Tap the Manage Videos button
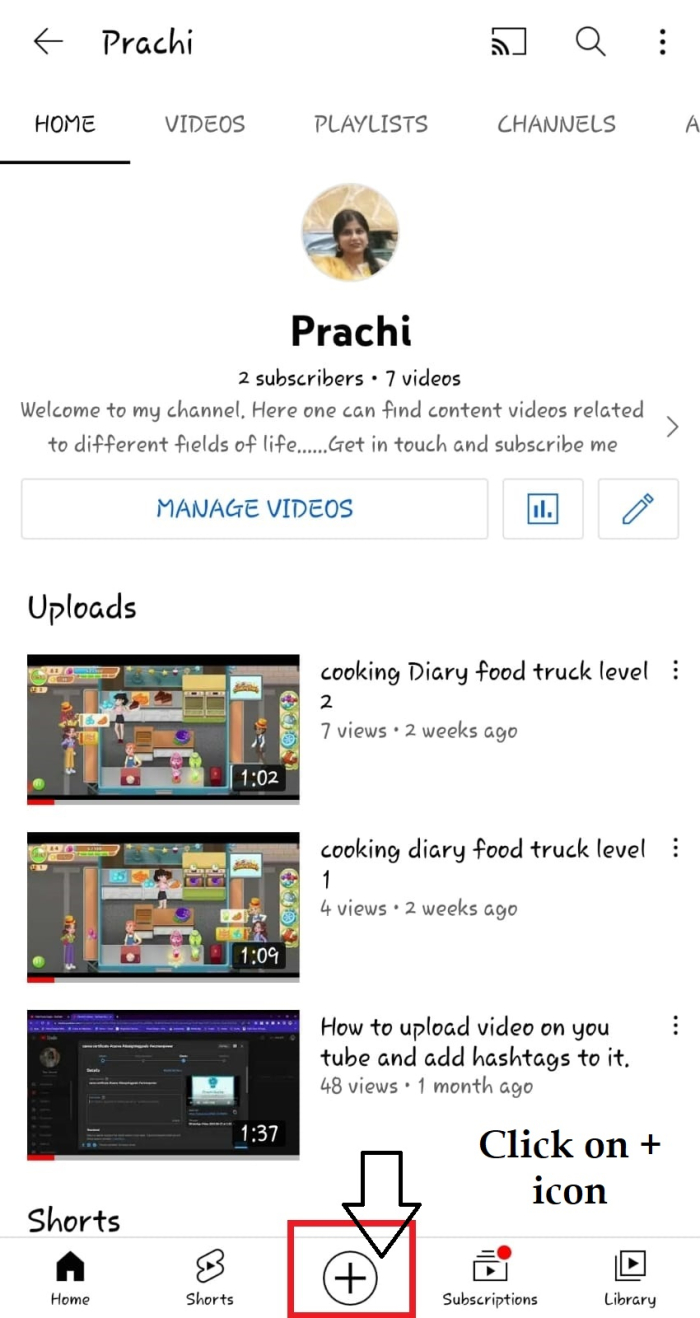This screenshot has height=1318, width=700. (x=254, y=509)
